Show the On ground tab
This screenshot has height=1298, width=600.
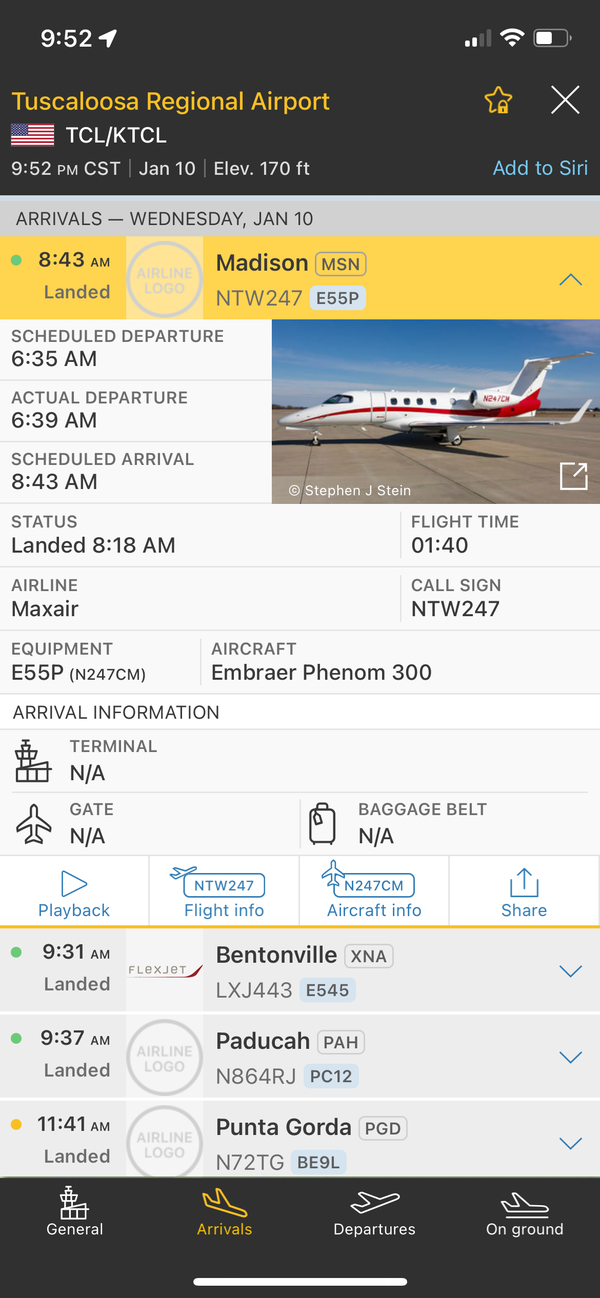click(x=525, y=1214)
